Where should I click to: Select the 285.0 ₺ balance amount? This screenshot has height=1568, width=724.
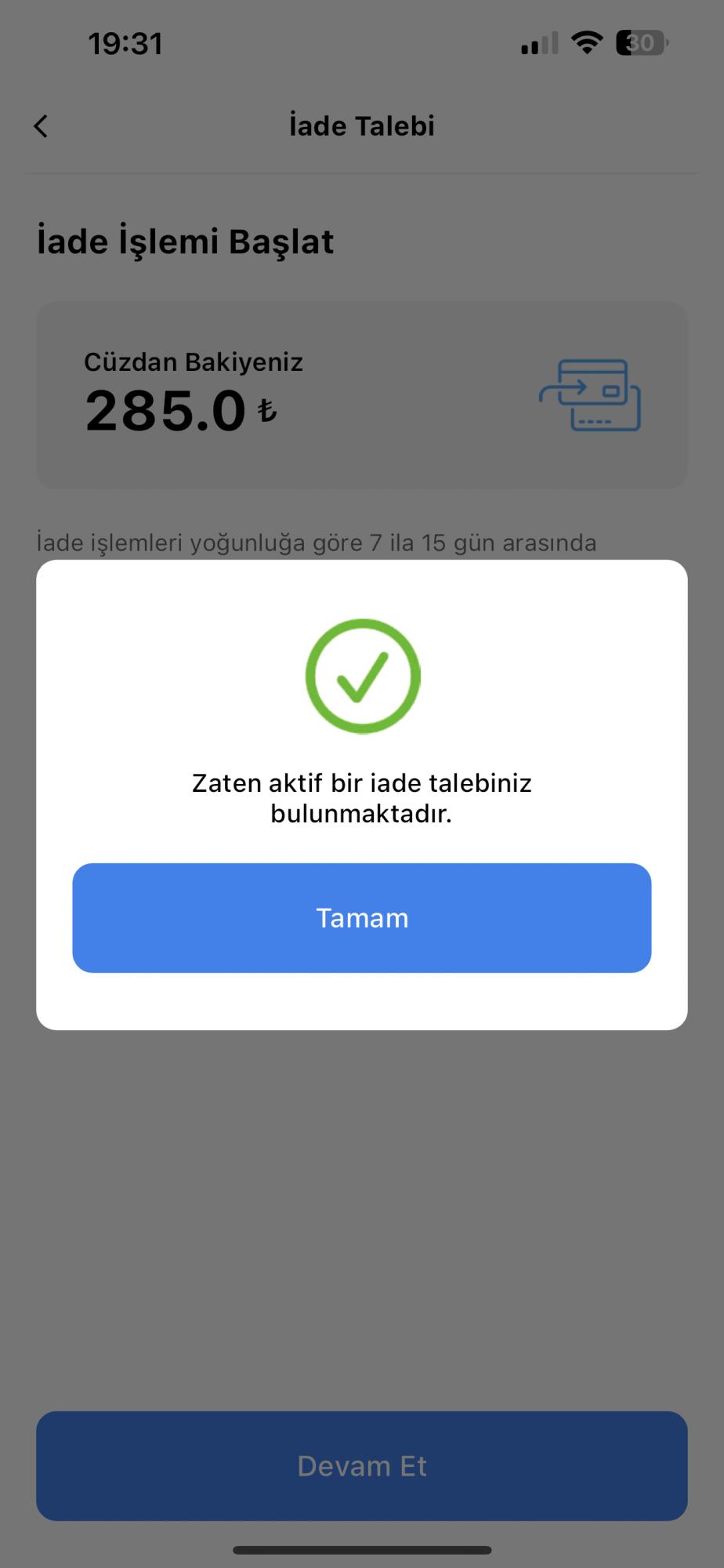[180, 409]
